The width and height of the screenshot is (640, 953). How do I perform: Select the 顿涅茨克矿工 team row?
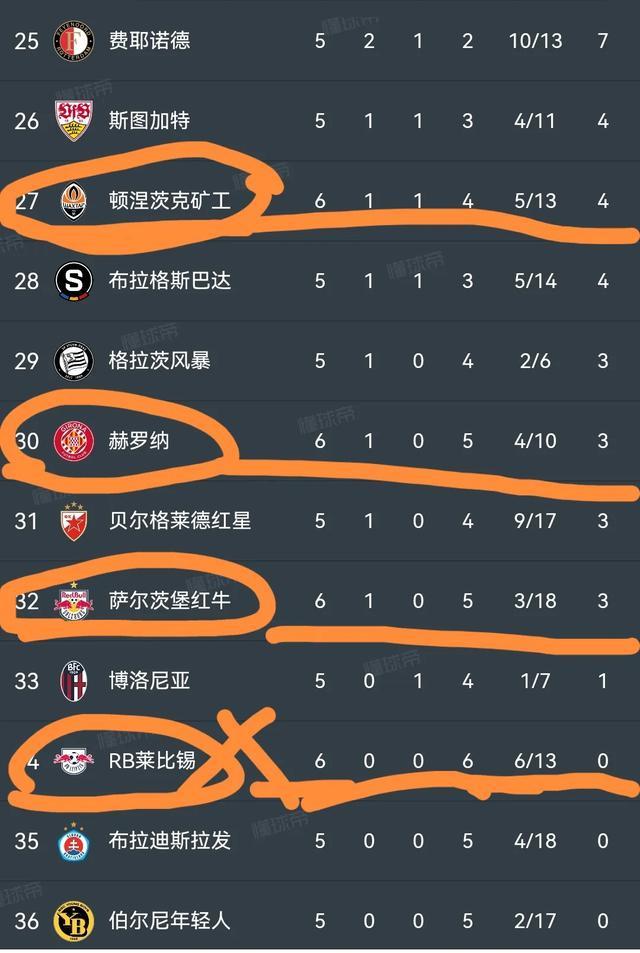pos(170,201)
